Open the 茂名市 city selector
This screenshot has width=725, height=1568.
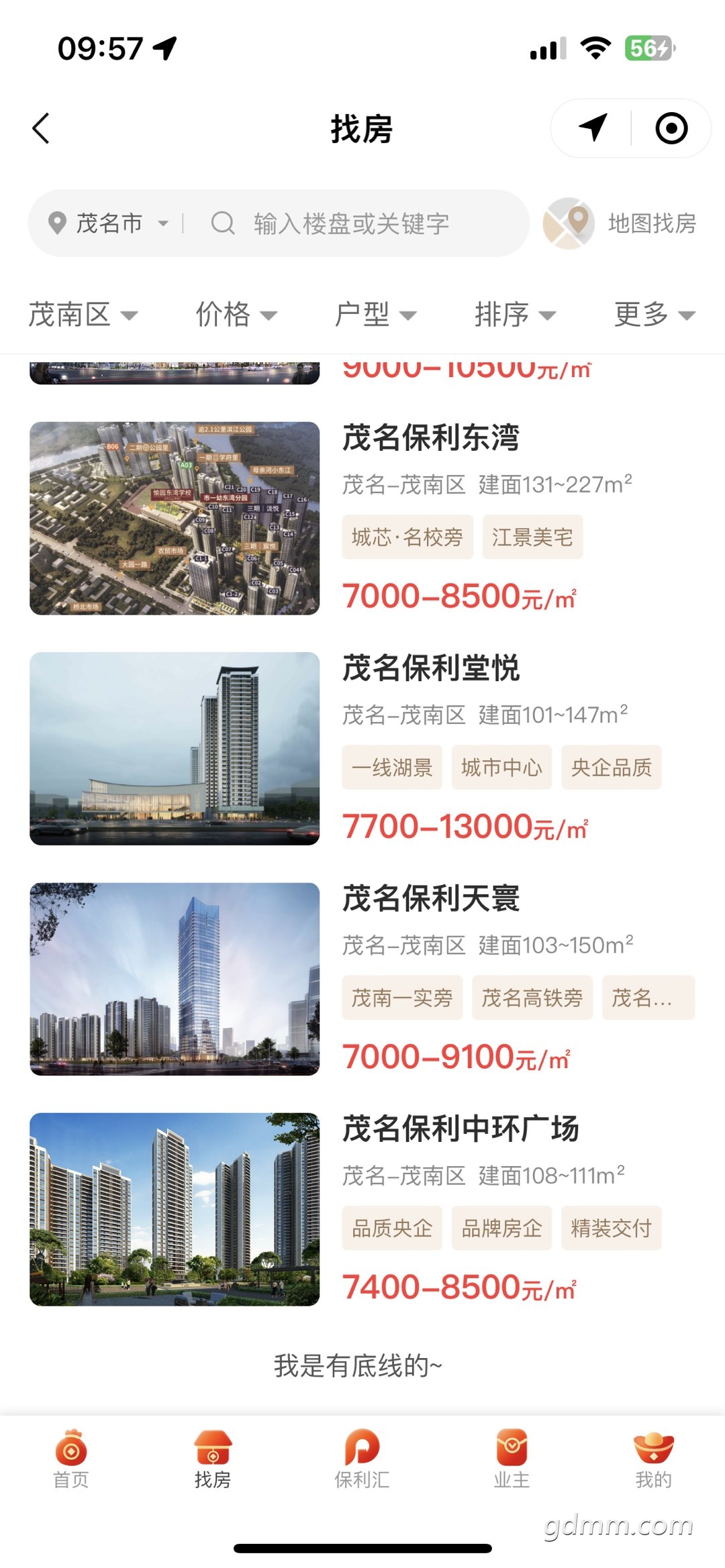coord(108,223)
